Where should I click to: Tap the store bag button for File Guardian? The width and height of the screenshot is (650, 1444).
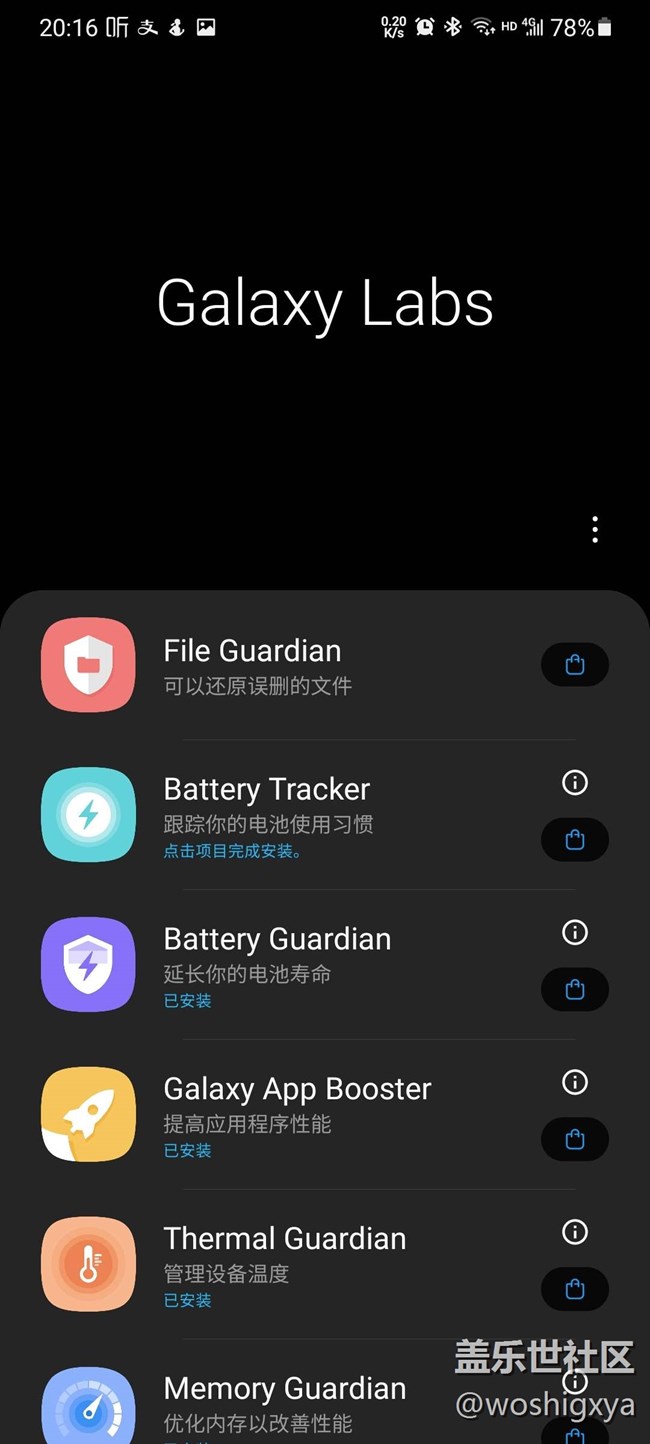[575, 665]
